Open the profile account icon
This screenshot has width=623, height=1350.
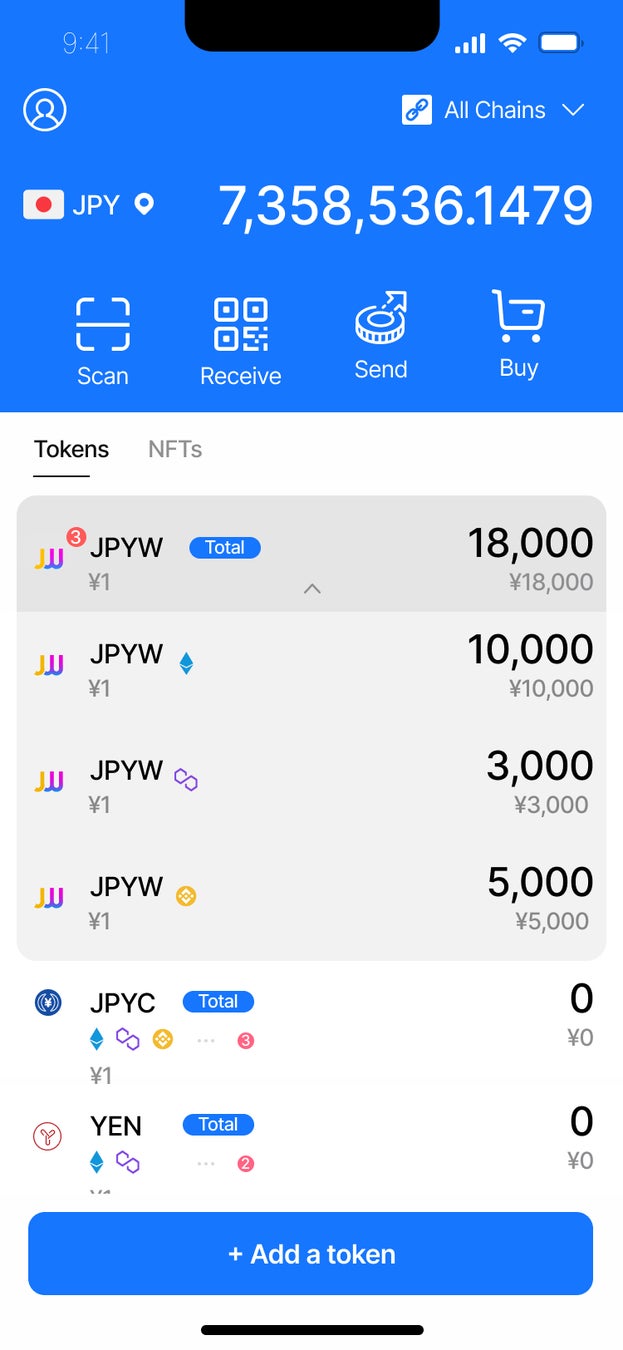pyautogui.click(x=45, y=110)
